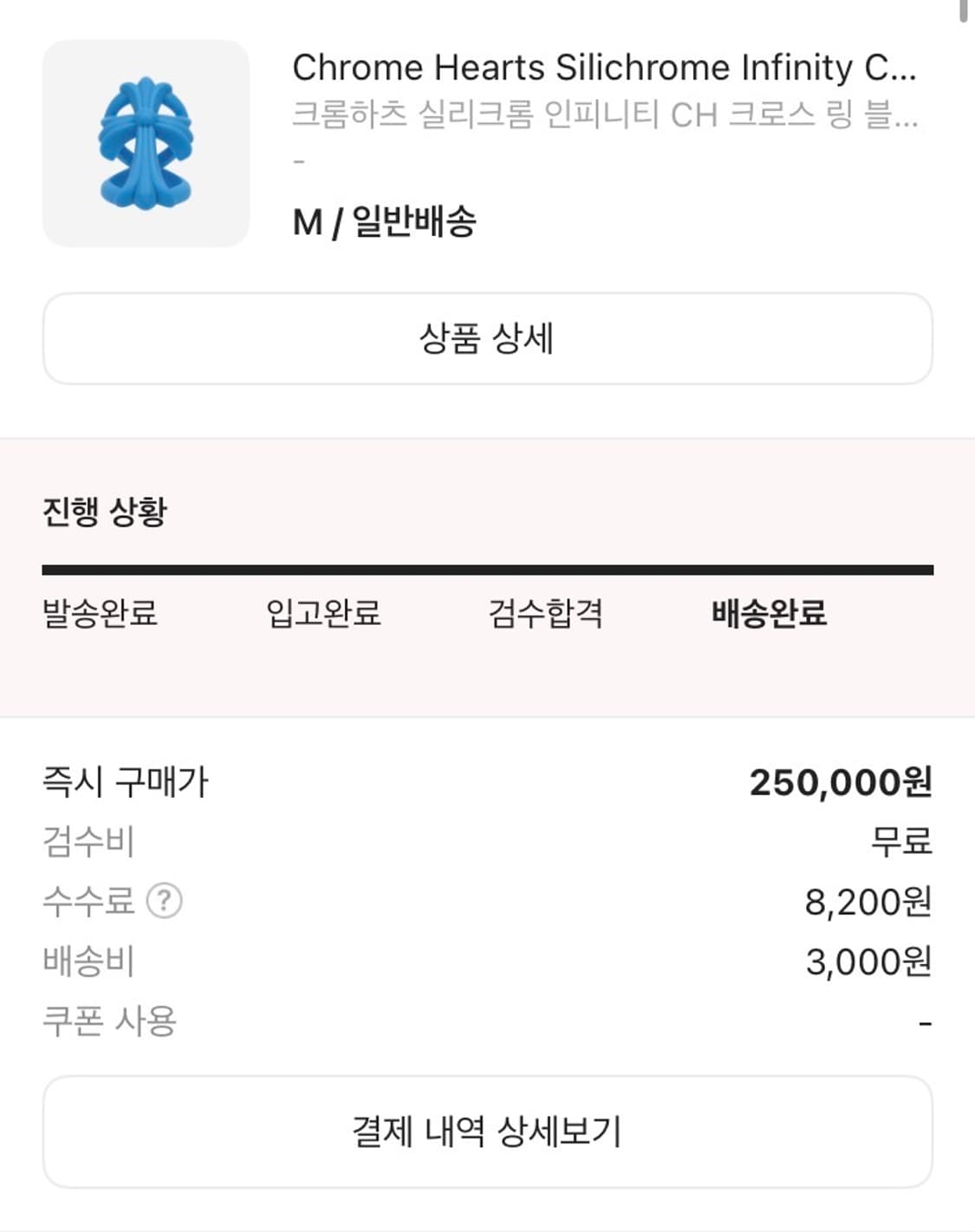Expand the truncated Korean product name

point(607,117)
